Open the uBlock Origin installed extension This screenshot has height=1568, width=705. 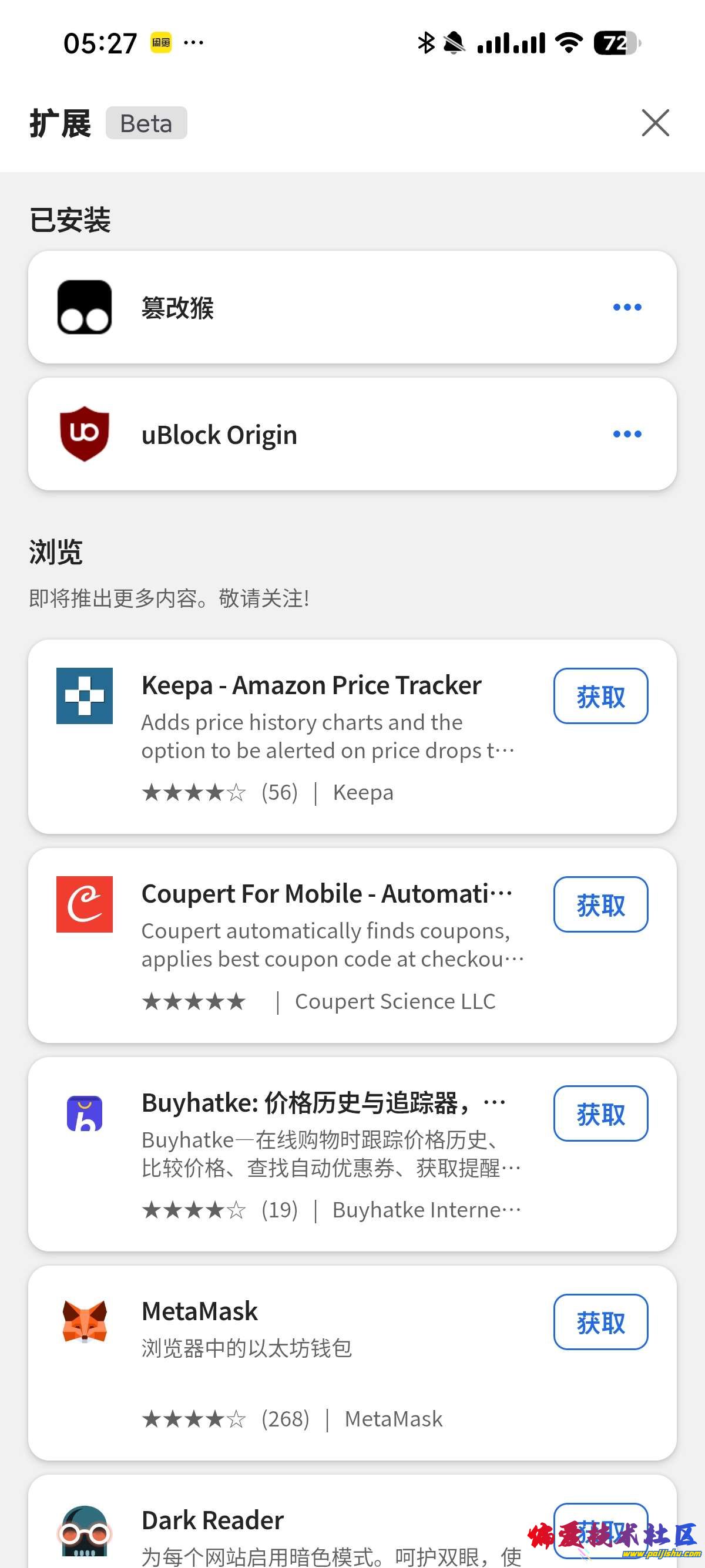(x=219, y=435)
